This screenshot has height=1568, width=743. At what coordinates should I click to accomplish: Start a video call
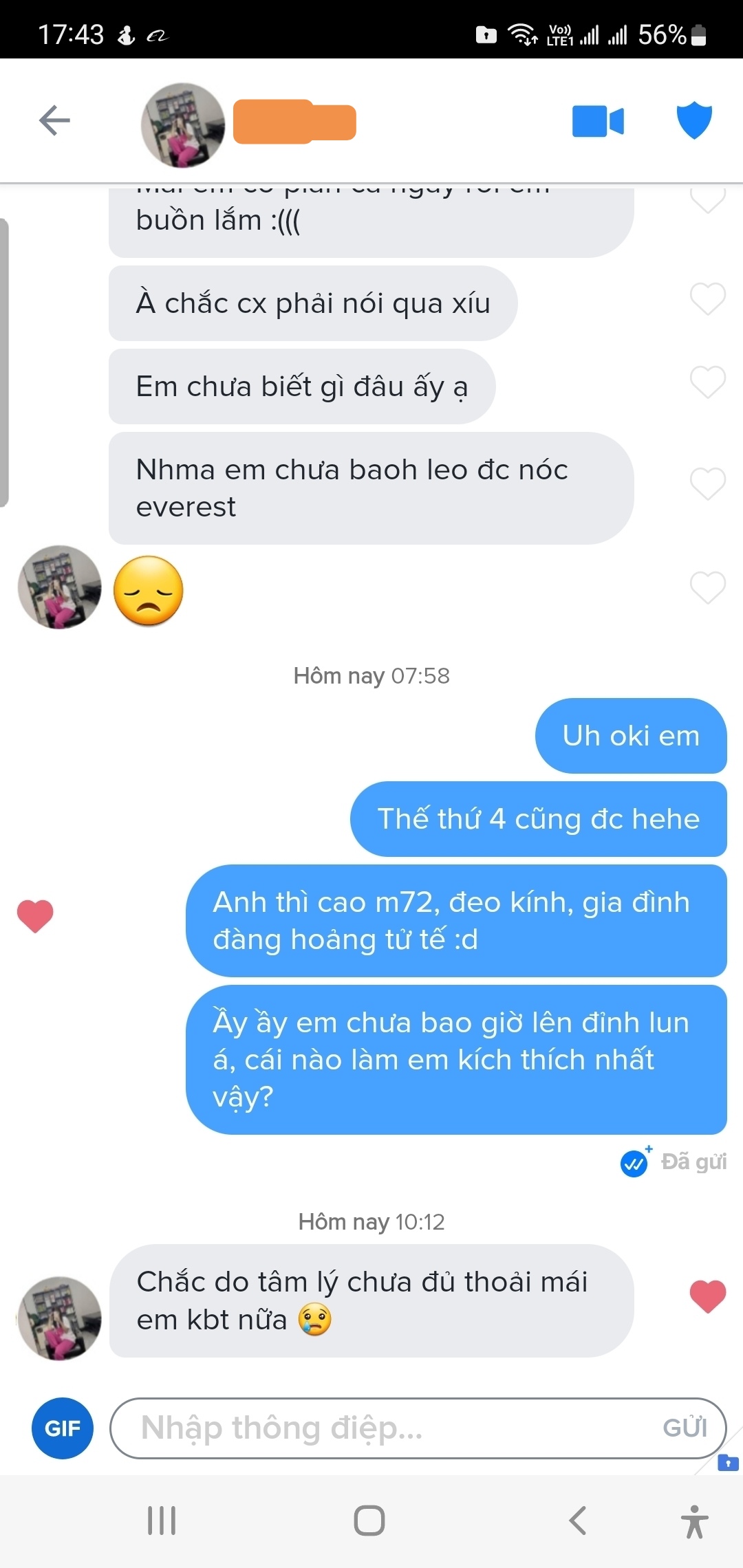coord(598,121)
